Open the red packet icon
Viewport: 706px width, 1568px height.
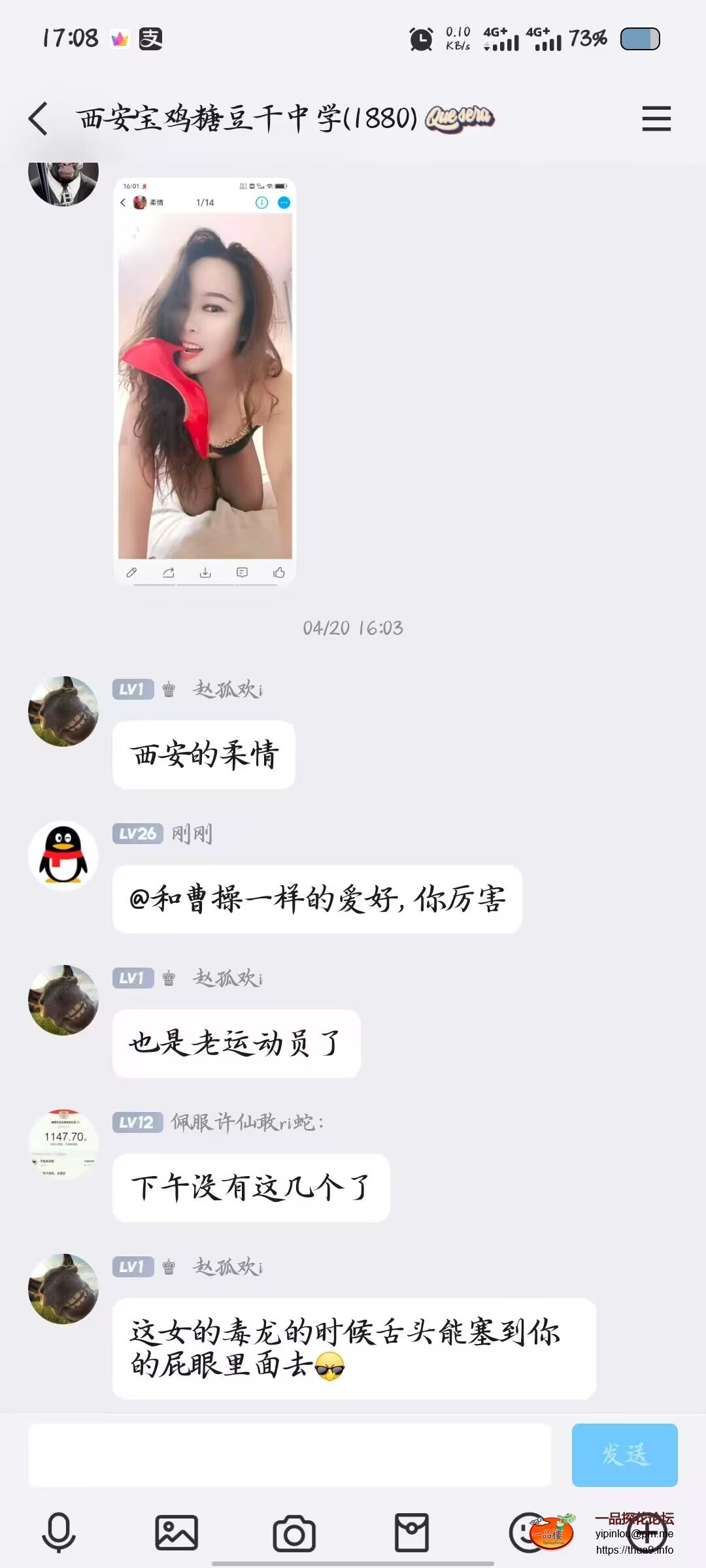[412, 1532]
